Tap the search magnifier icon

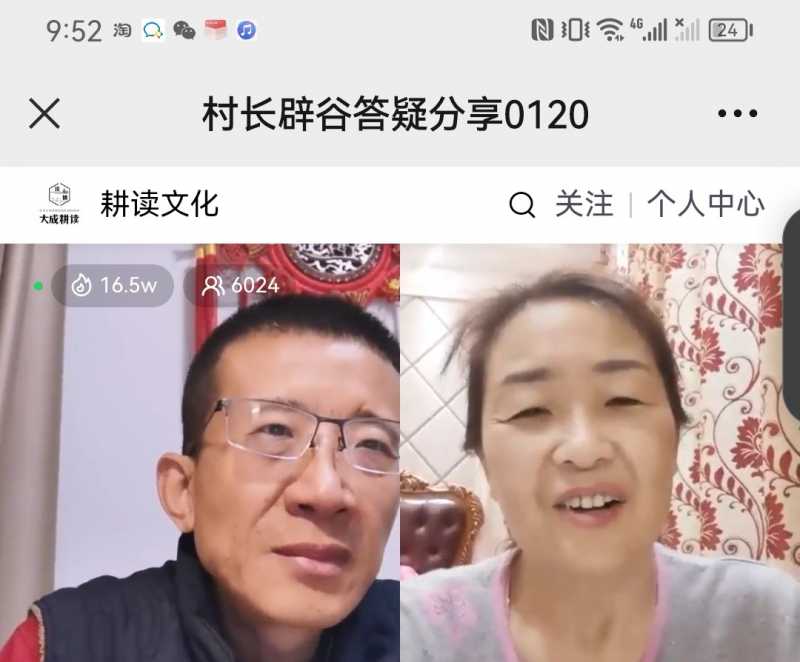tap(522, 205)
